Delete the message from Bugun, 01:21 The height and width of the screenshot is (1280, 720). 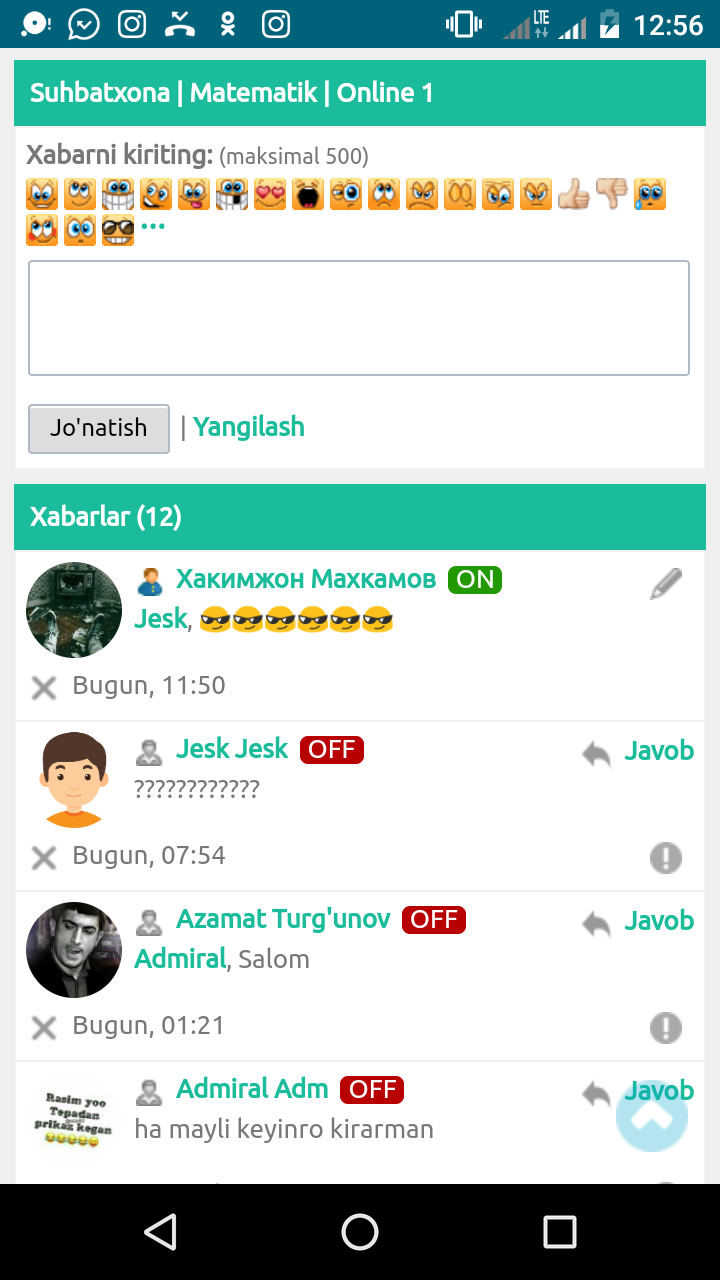[44, 1027]
